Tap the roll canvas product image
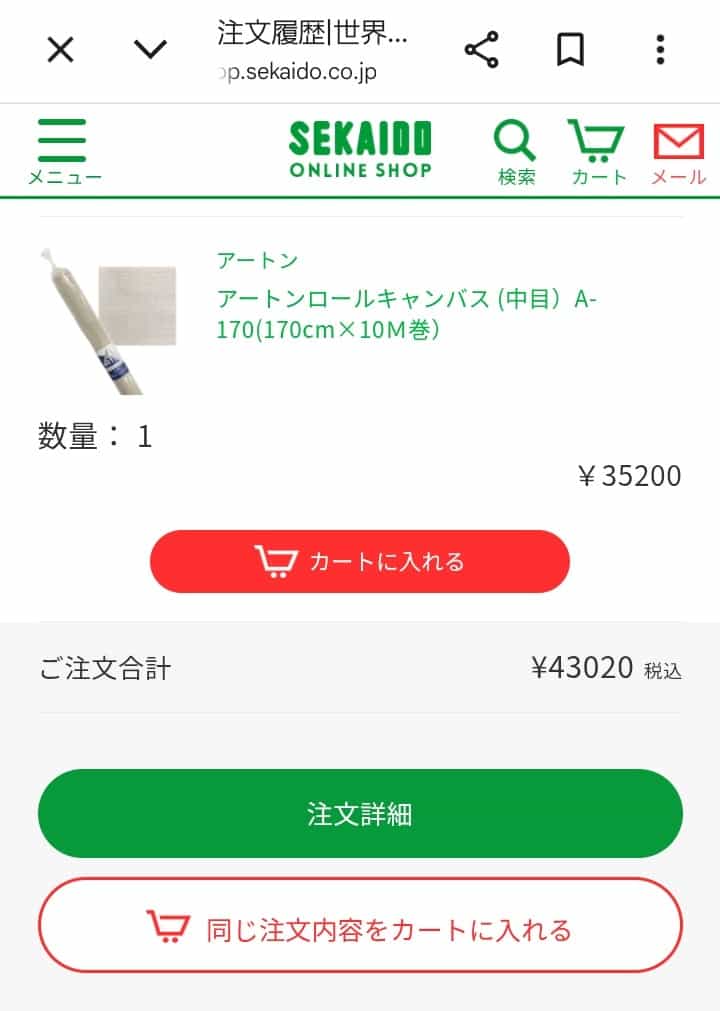 [108, 319]
